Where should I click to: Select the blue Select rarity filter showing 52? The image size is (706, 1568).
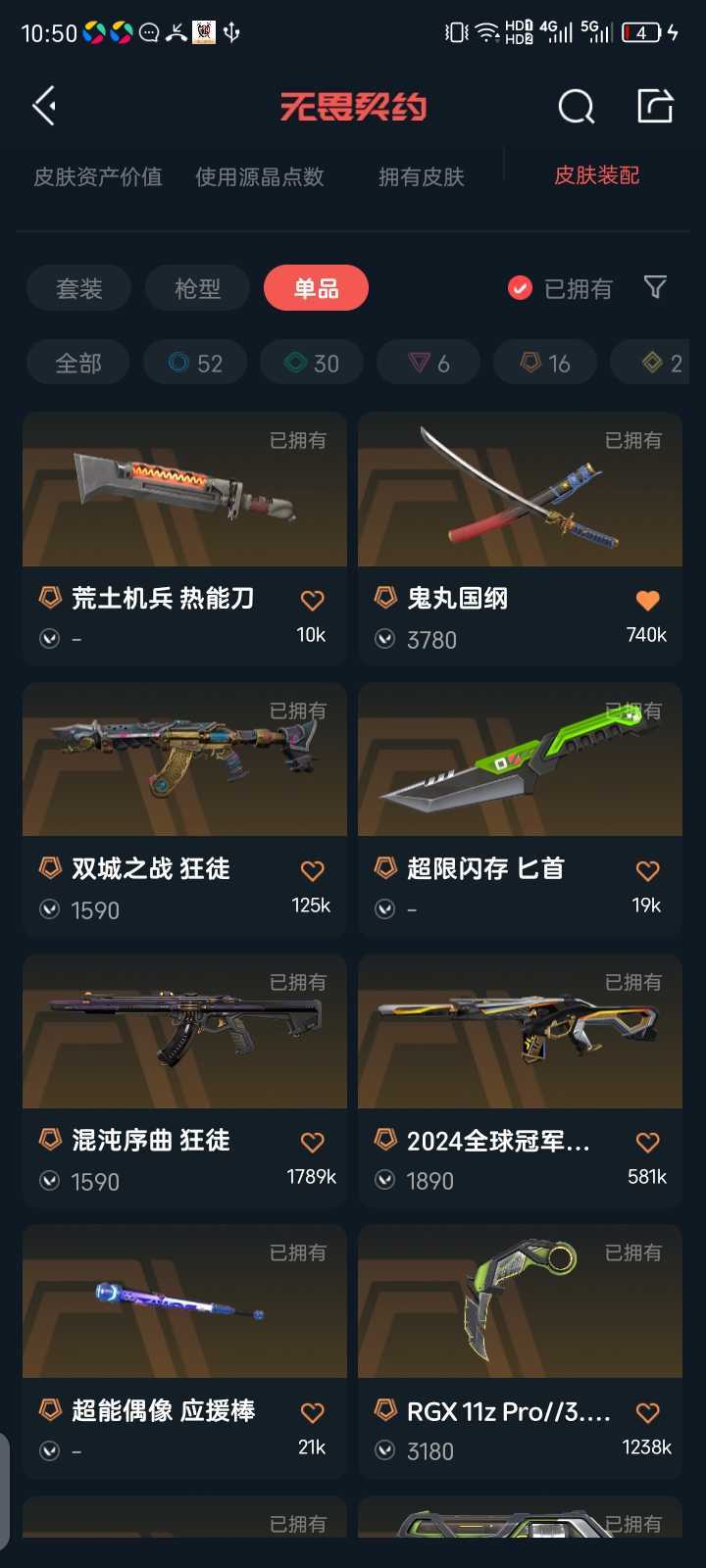tap(195, 363)
